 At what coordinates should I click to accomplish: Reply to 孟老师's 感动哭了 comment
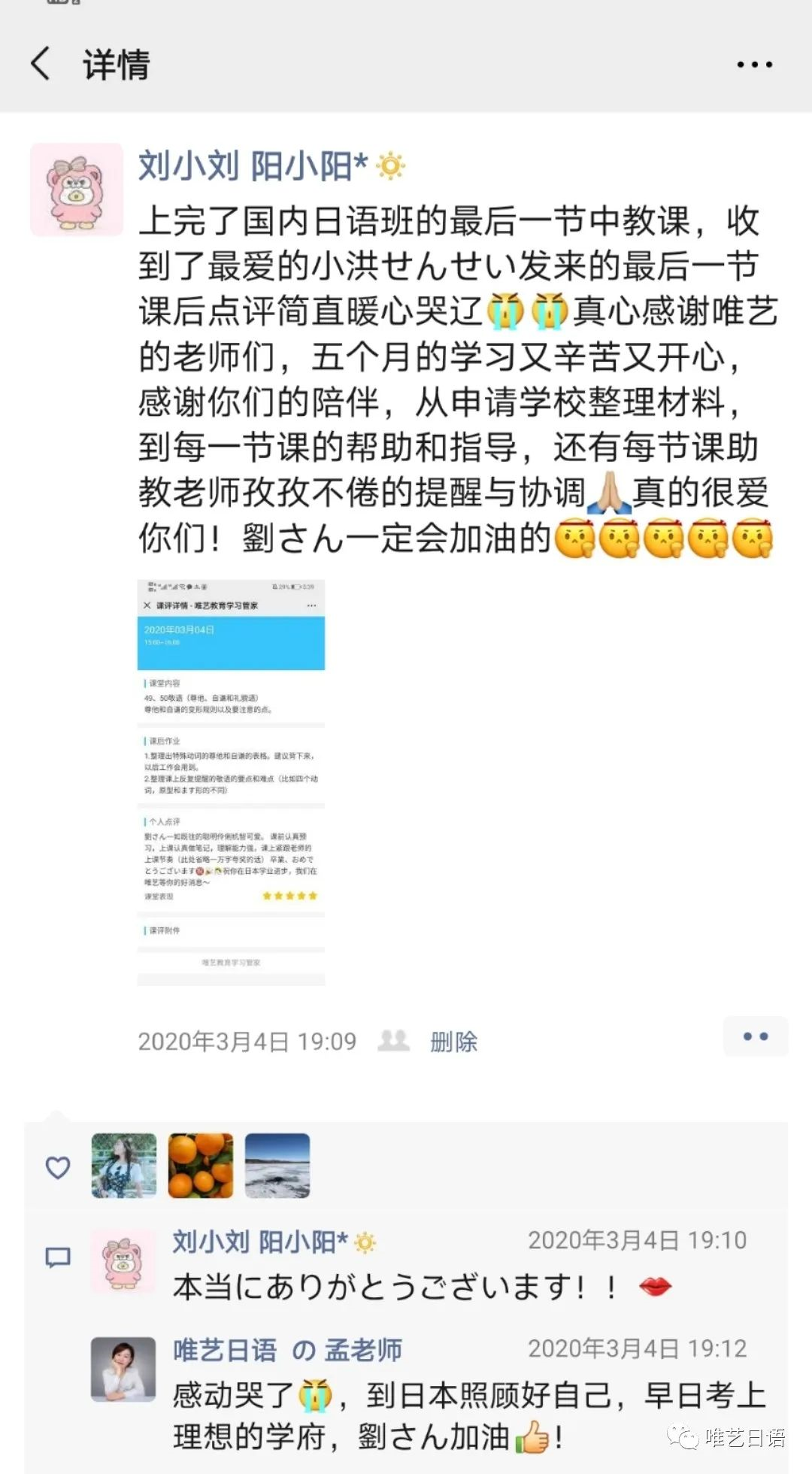pyautogui.click(x=466, y=1415)
